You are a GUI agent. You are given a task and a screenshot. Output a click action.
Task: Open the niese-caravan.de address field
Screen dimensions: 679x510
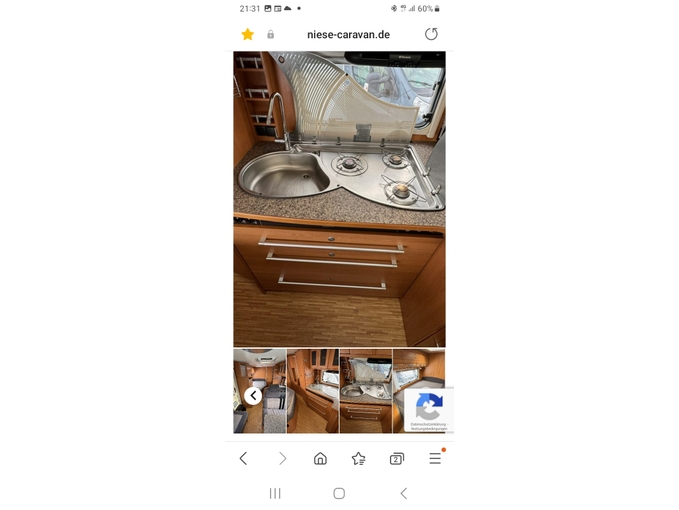(x=348, y=34)
